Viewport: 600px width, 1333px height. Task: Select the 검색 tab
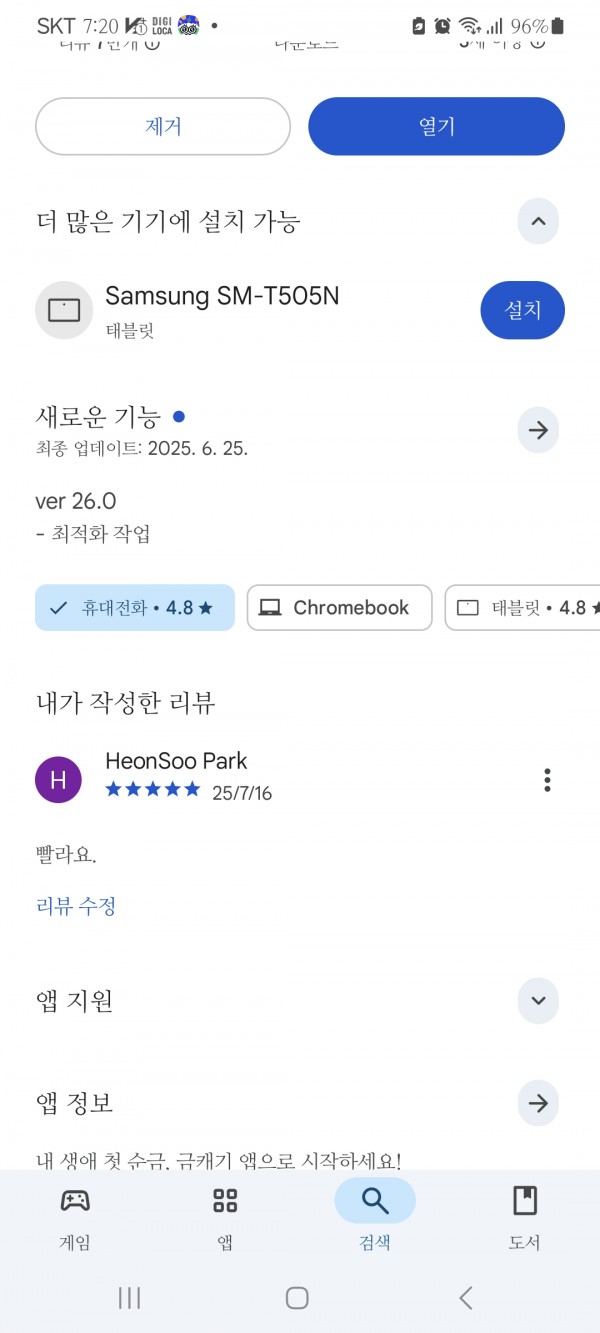(375, 1215)
